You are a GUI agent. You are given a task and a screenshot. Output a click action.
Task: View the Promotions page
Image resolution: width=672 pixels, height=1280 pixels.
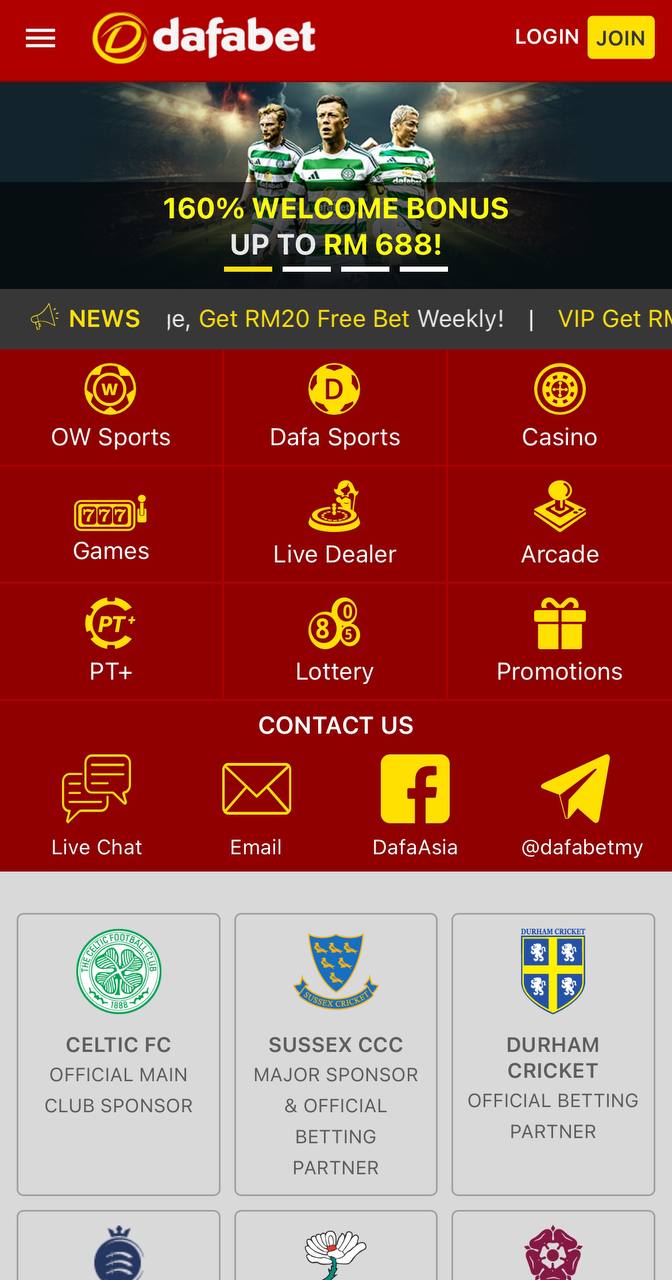[560, 641]
